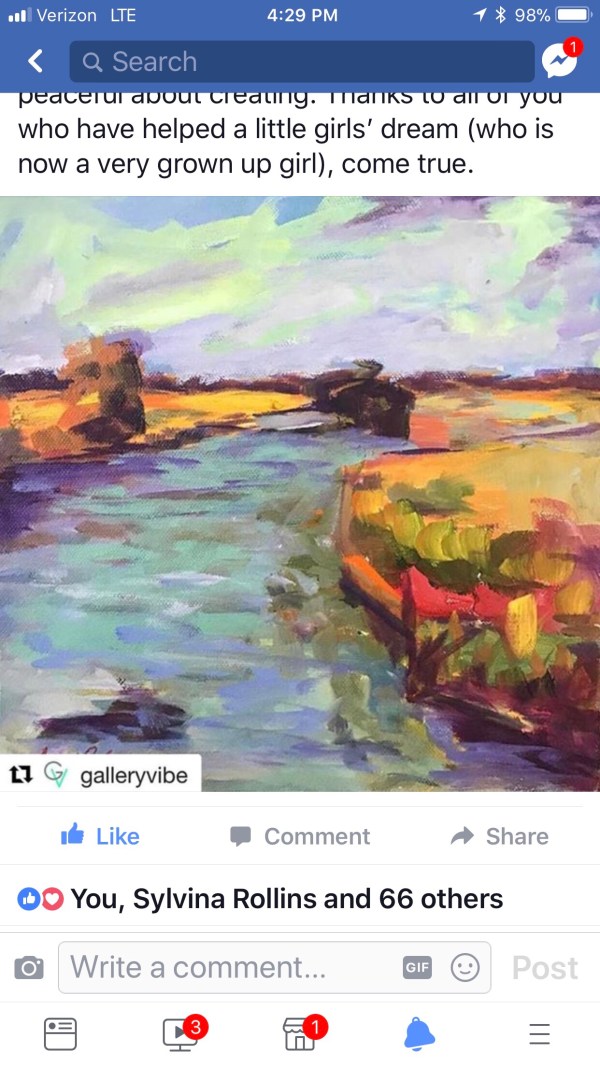Tap the Comment button under the post
600x1066 pixels.
point(300,836)
